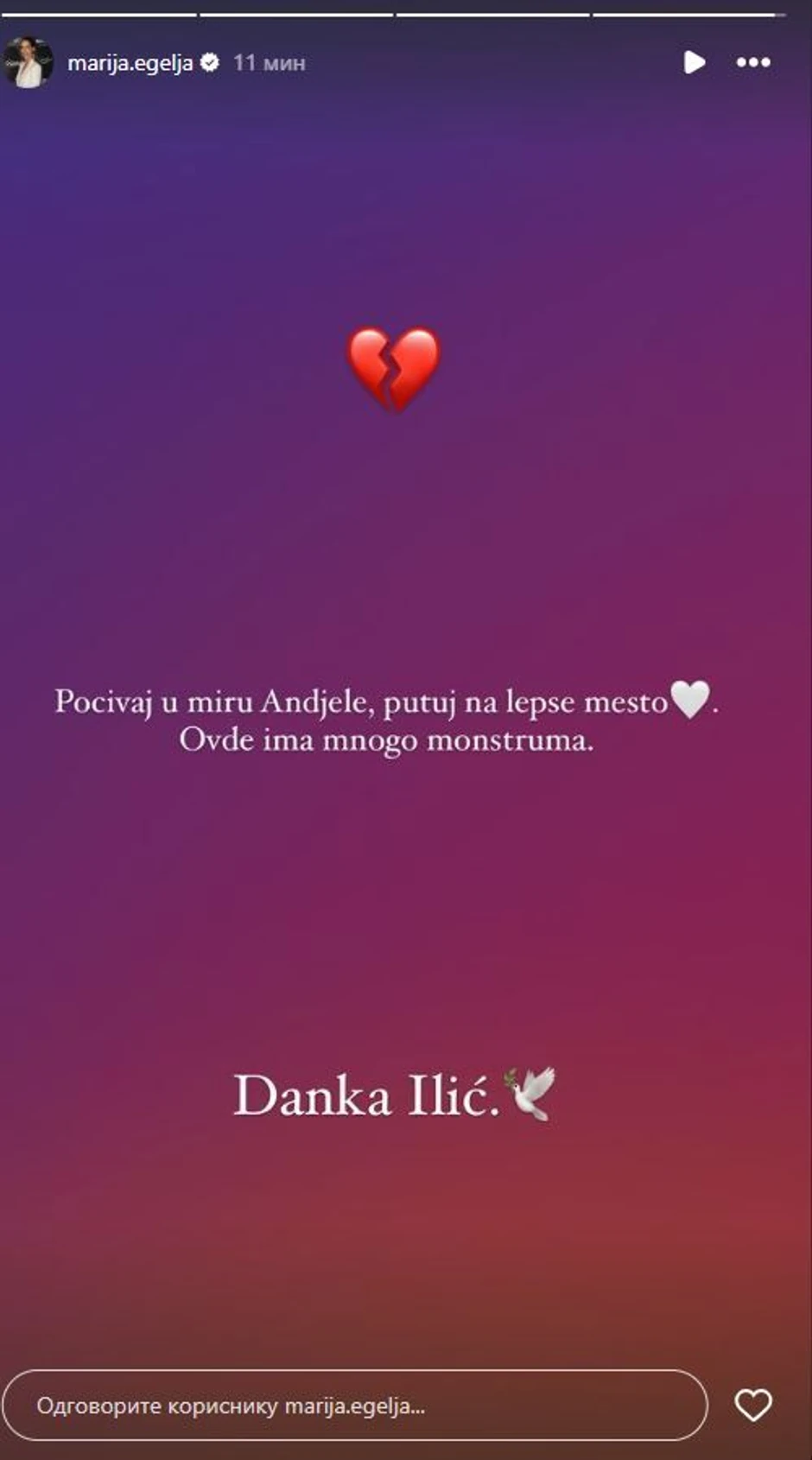Screen dimensions: 812x1460
Task: Select the second story progress segment
Action: click(x=294, y=13)
